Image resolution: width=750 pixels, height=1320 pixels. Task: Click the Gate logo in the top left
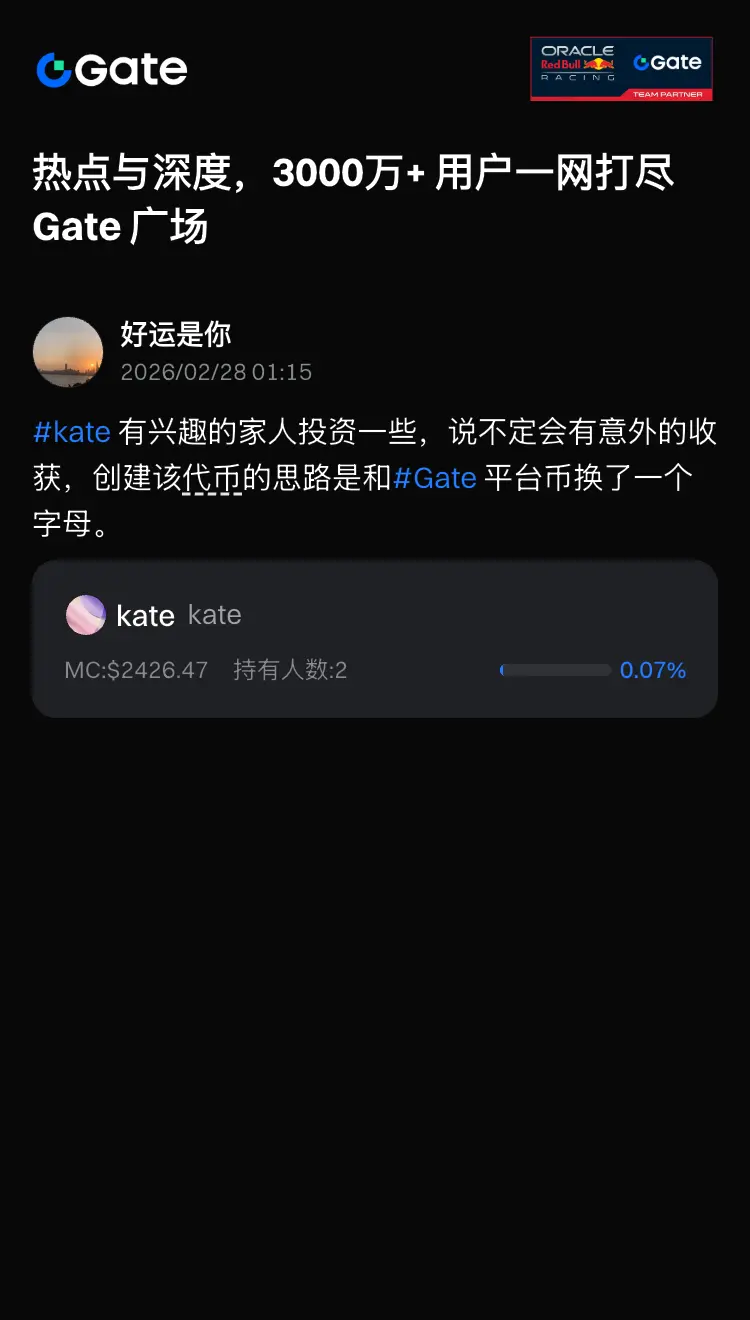pos(110,69)
